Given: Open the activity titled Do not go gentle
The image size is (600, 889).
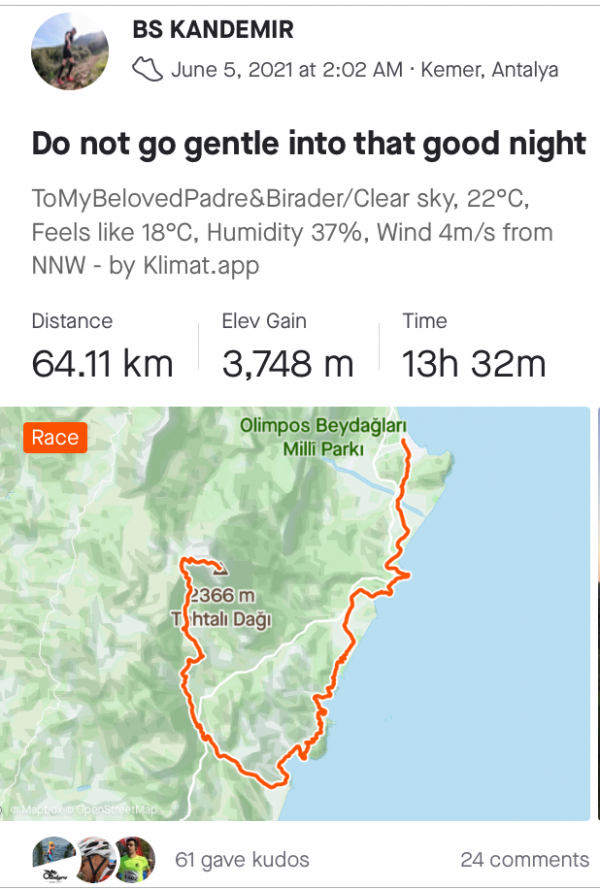Looking at the screenshot, I should [x=308, y=144].
